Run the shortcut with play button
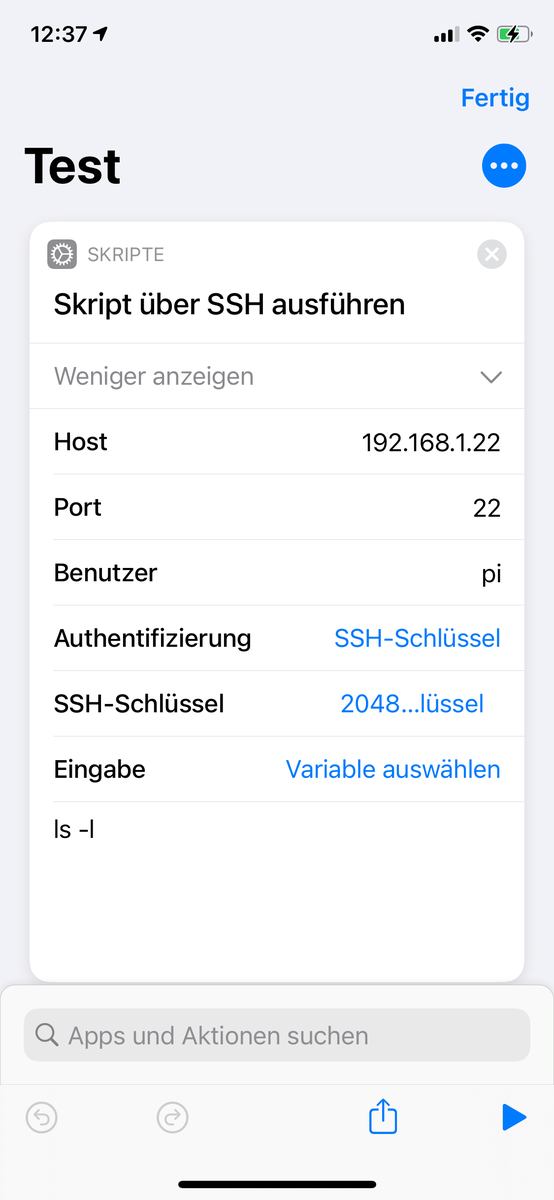This screenshot has width=554, height=1200. tap(514, 1117)
